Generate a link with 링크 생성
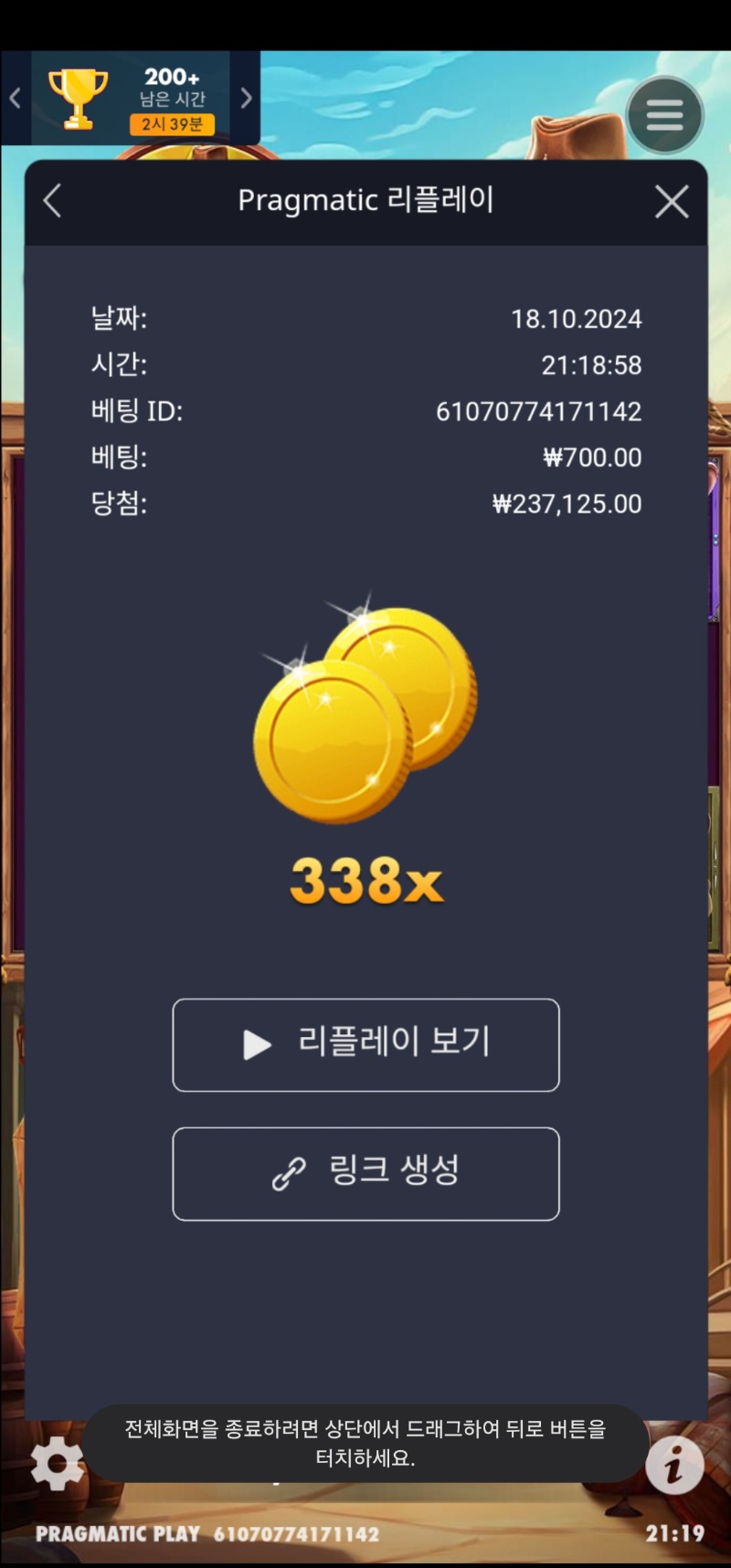The image size is (731, 1568). 365,1173
